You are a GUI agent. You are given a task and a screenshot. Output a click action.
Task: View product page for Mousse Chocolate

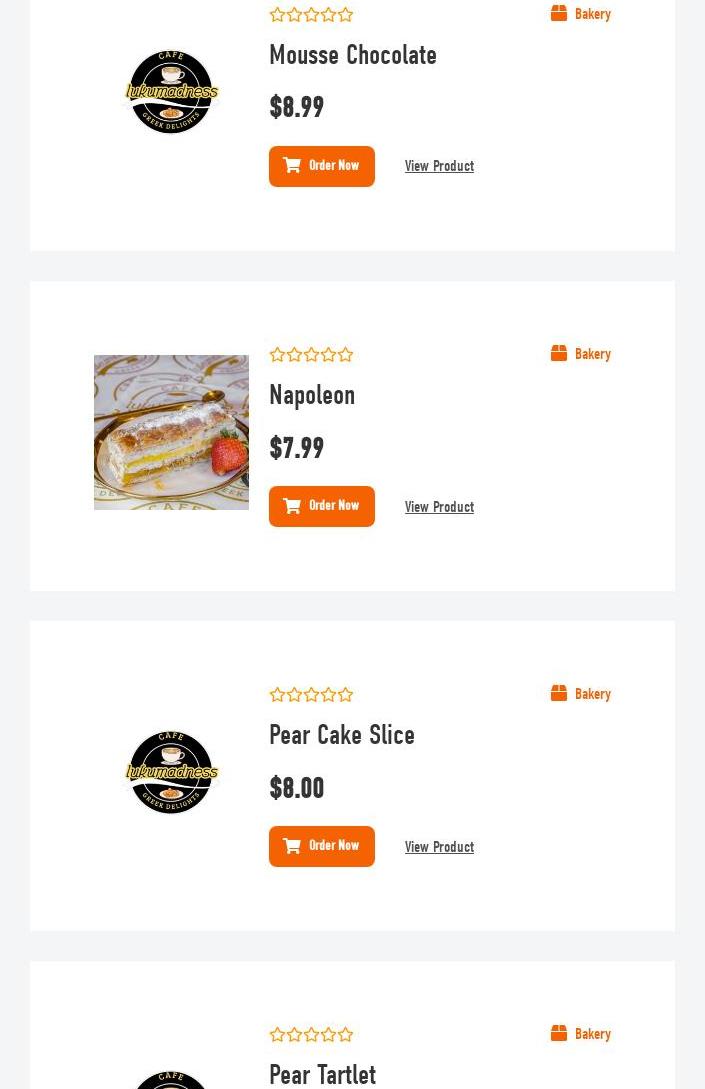pyautogui.click(x=439, y=166)
